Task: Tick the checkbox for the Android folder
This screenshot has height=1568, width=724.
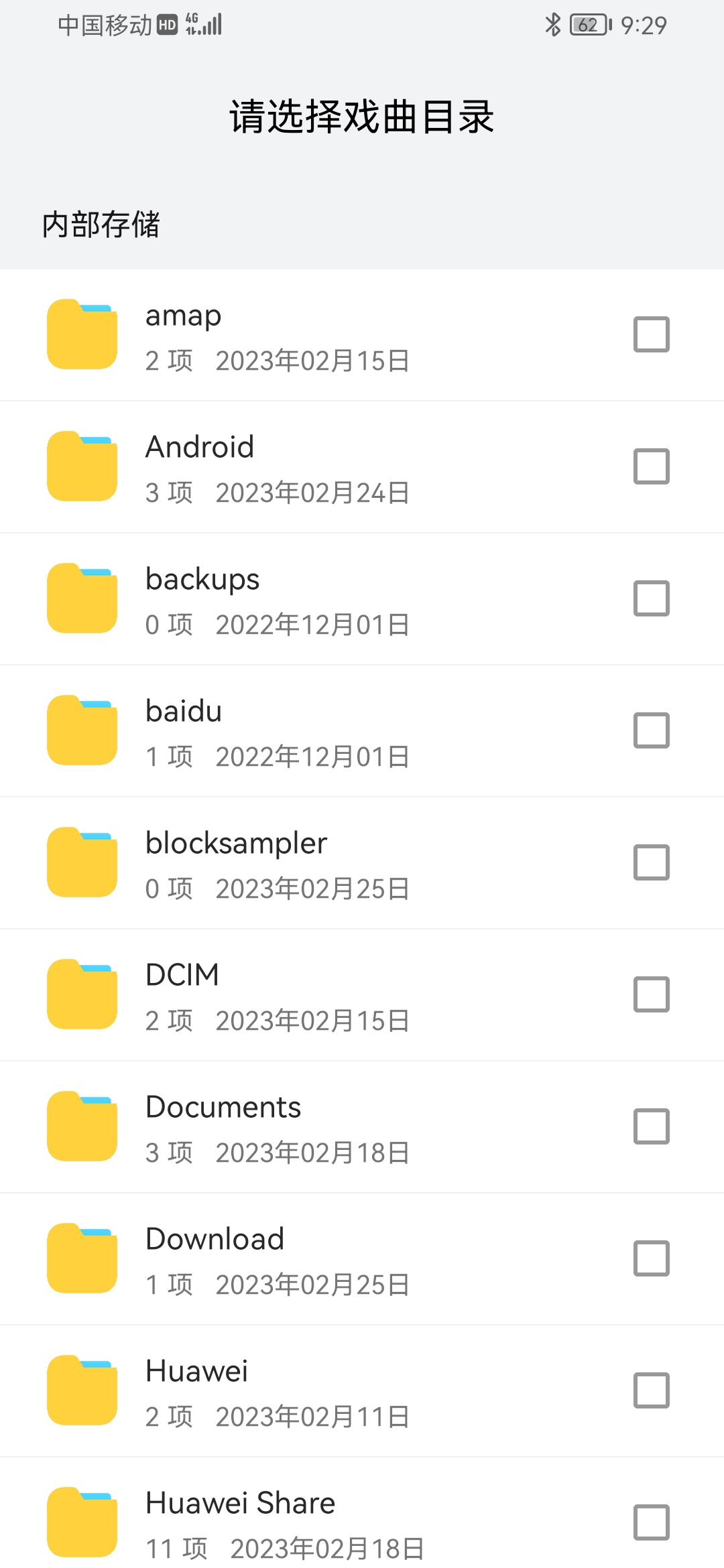Action: [x=652, y=466]
